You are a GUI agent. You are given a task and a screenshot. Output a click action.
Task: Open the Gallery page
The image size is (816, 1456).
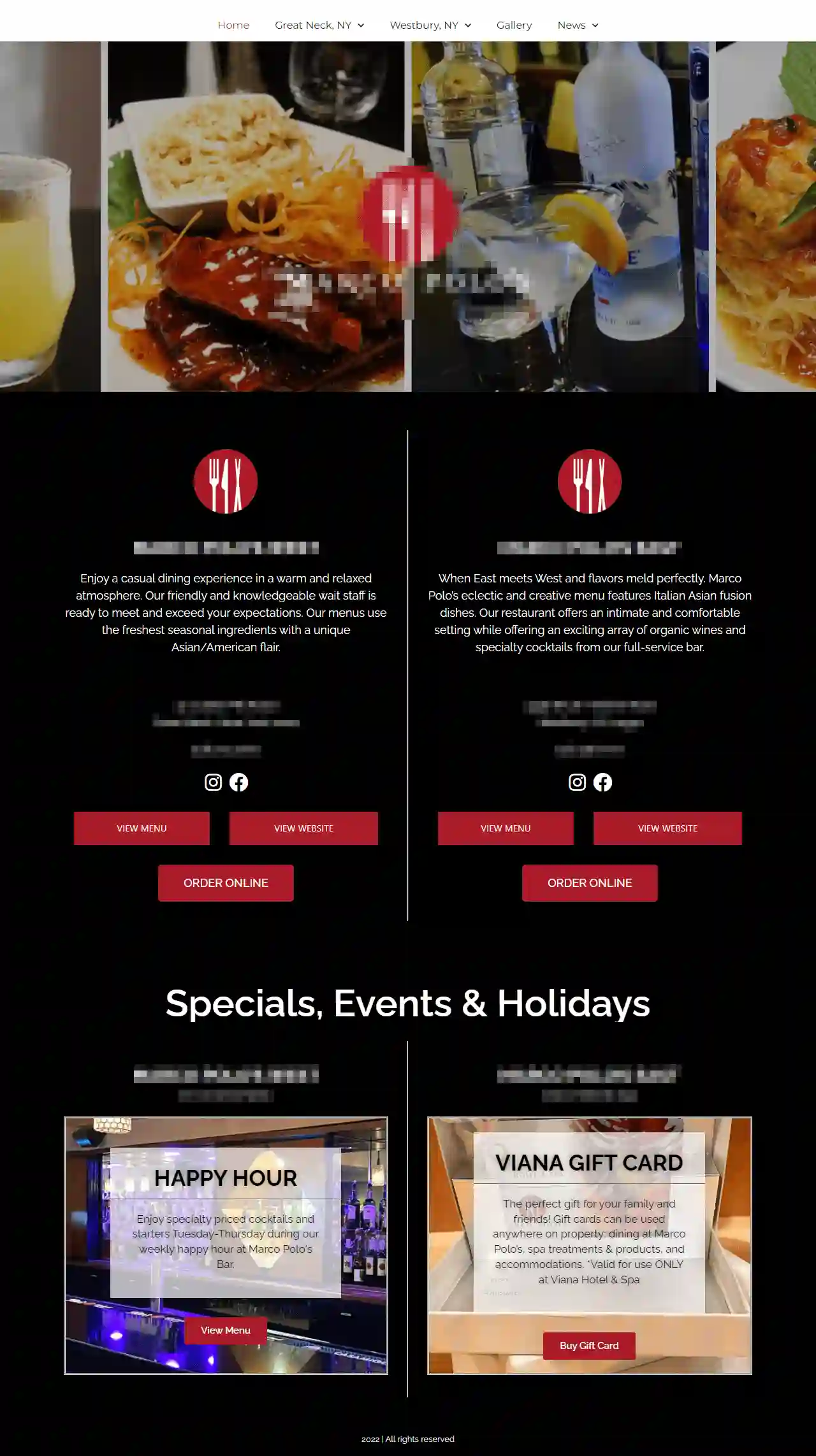514,25
